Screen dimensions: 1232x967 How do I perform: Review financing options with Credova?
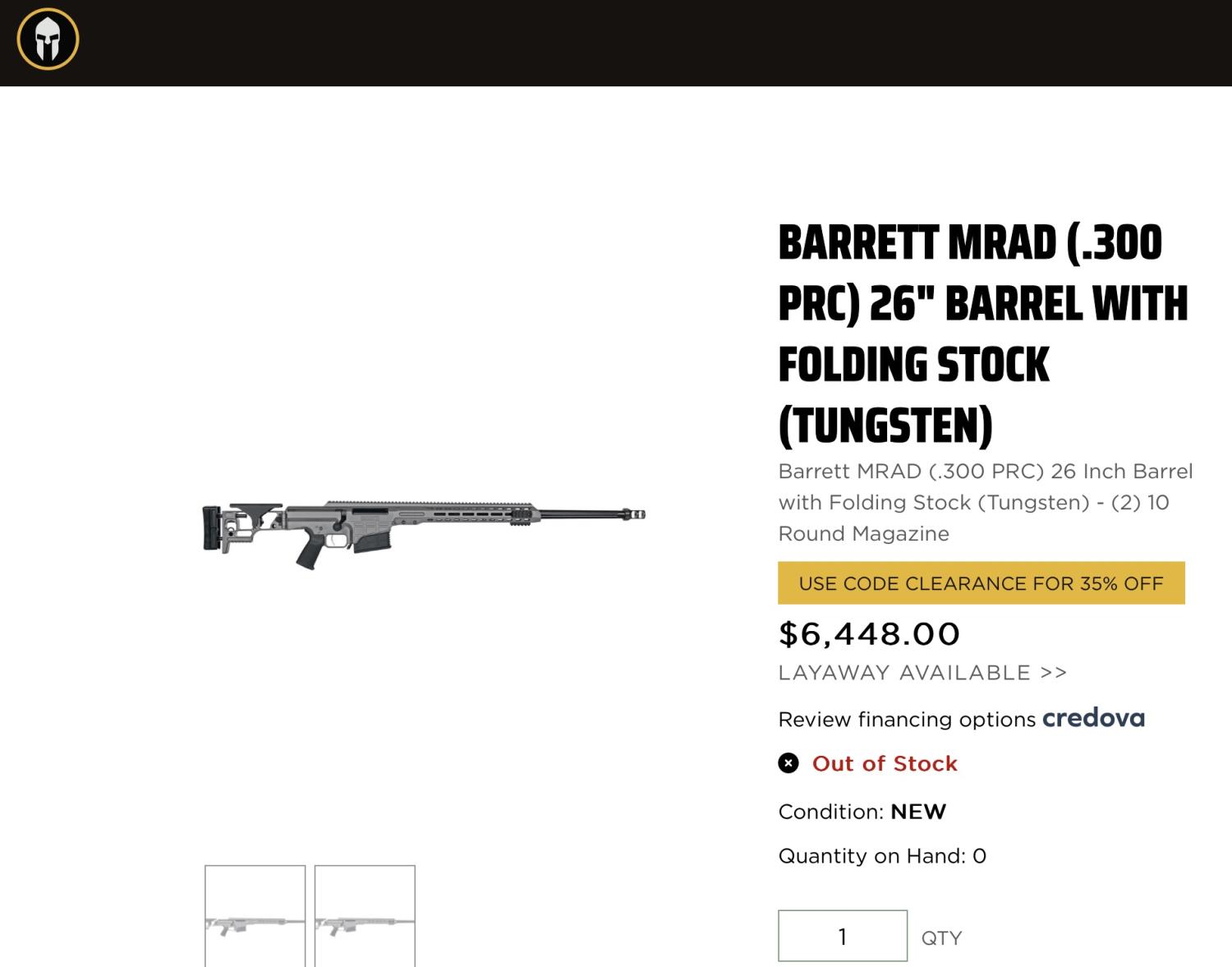tap(961, 719)
